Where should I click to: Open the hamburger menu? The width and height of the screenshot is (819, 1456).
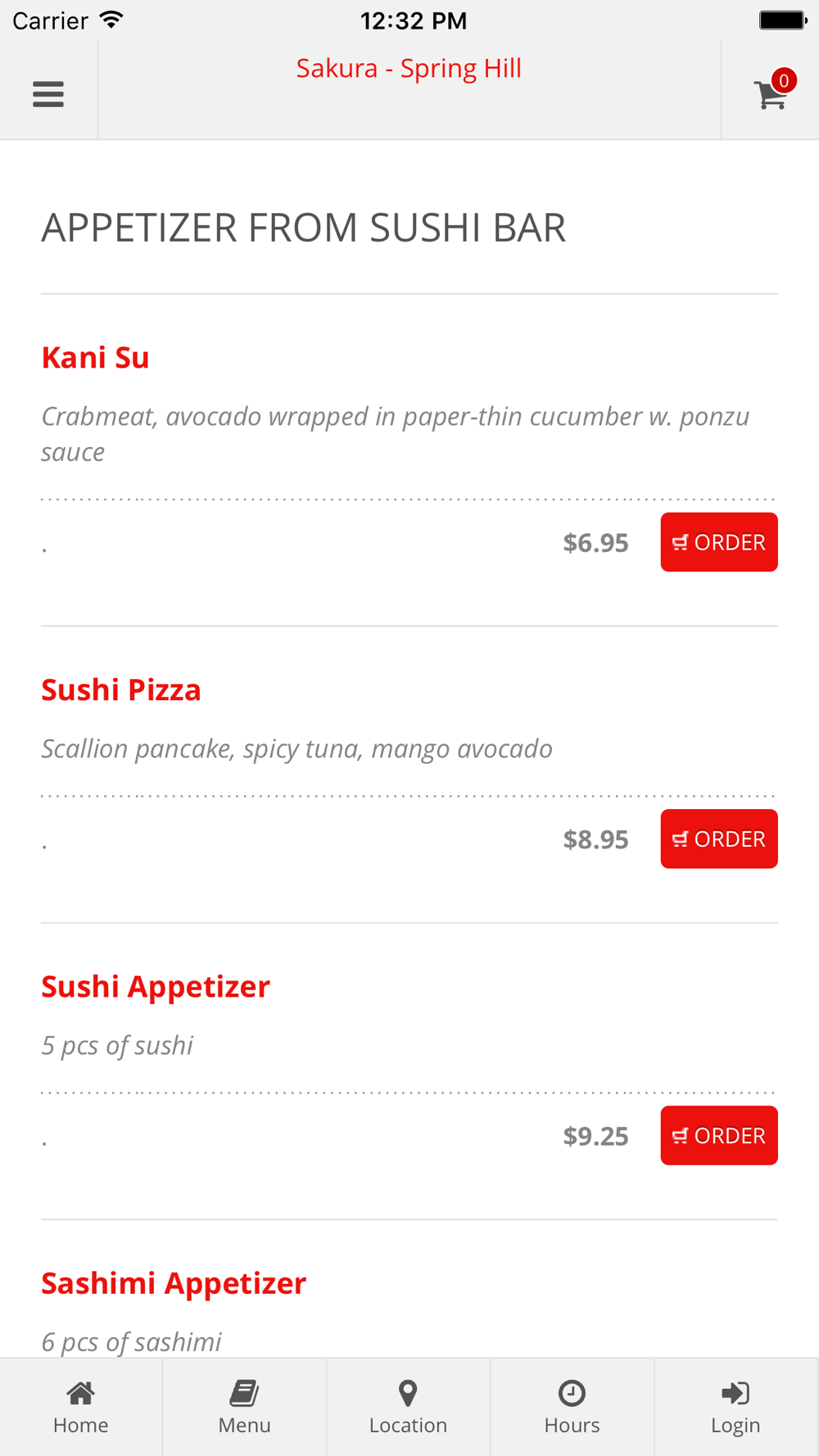click(48, 94)
